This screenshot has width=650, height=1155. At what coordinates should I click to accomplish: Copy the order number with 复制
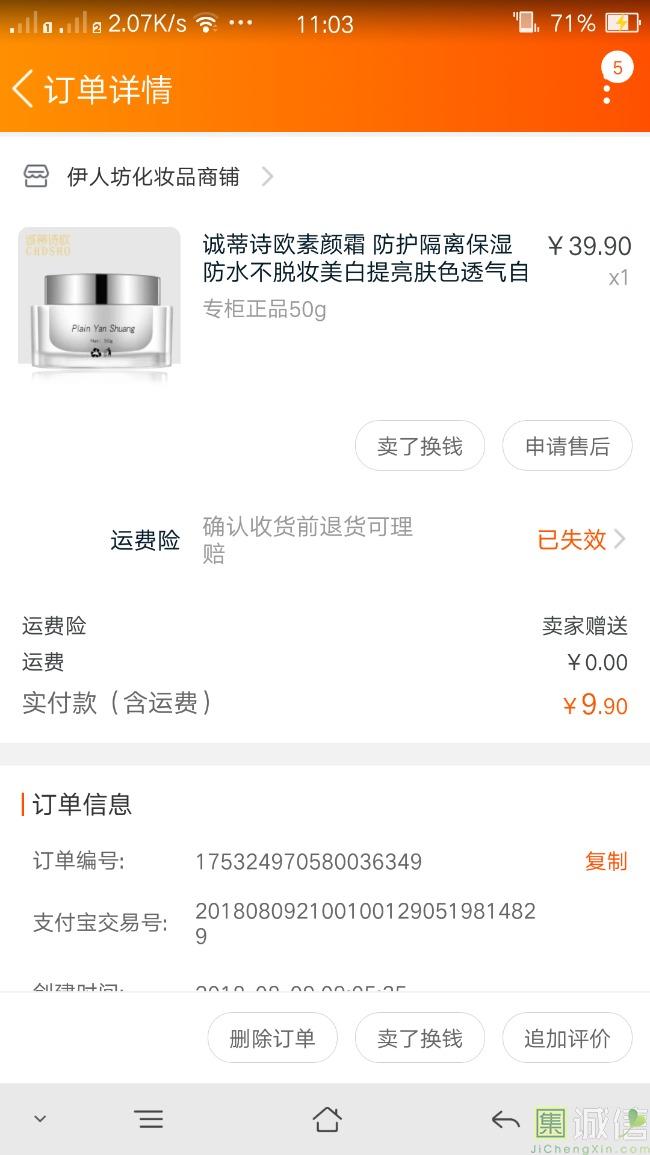605,861
